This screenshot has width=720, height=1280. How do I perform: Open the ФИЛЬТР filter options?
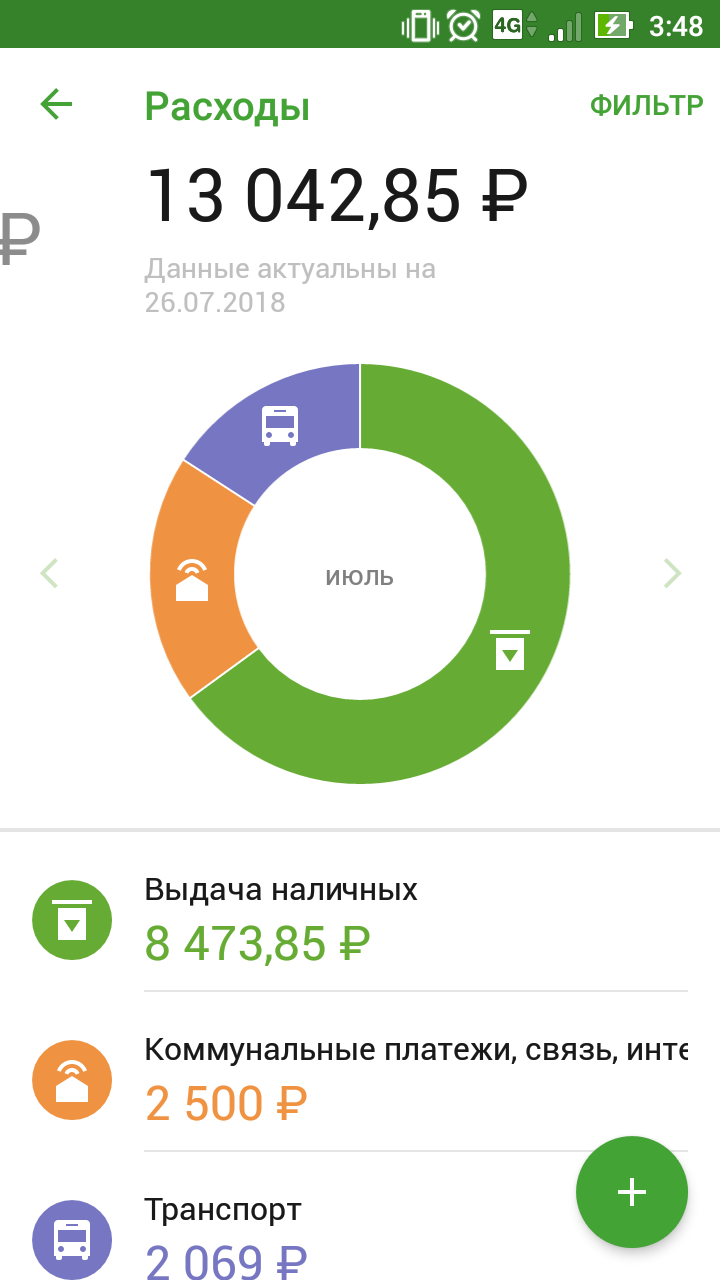tap(646, 105)
